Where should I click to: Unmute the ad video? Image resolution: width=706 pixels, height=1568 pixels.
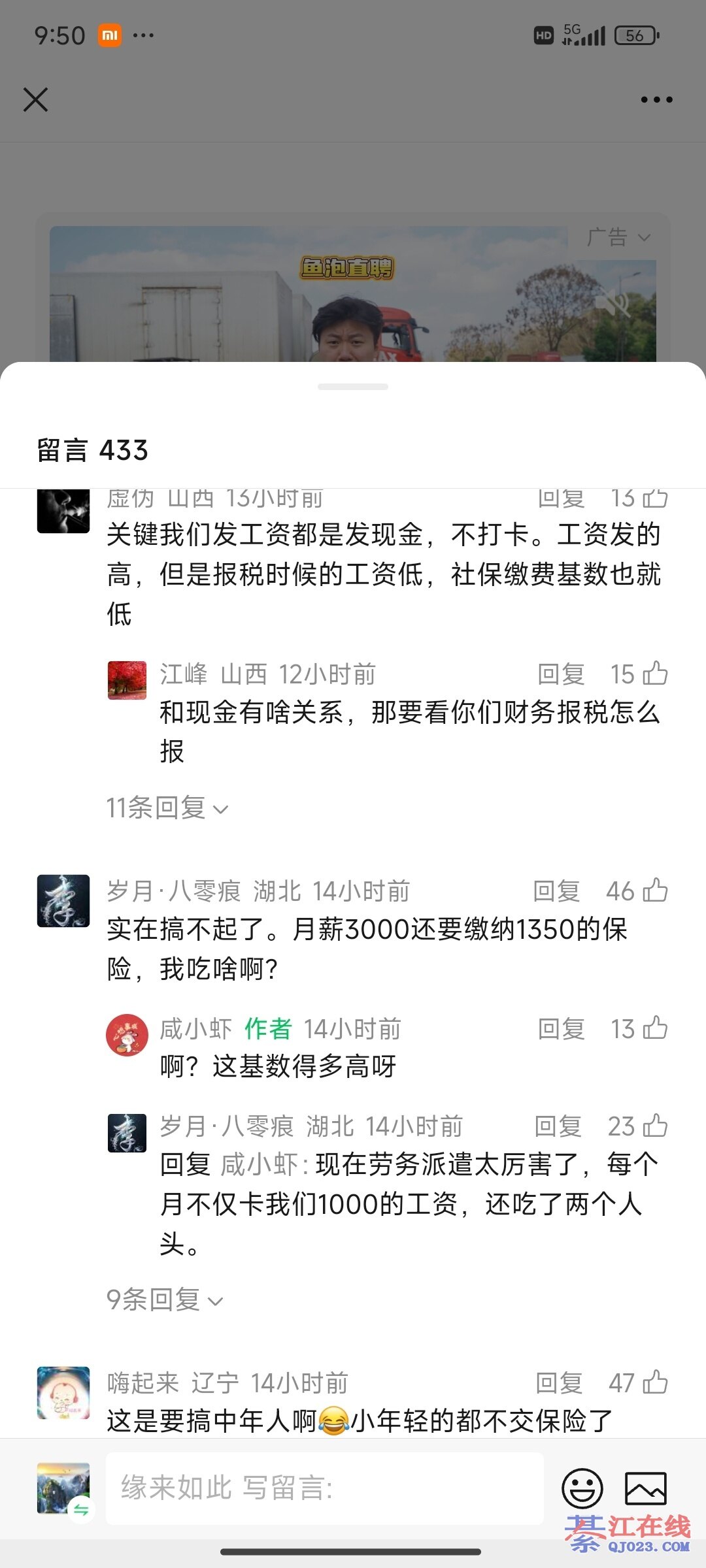[x=613, y=303]
